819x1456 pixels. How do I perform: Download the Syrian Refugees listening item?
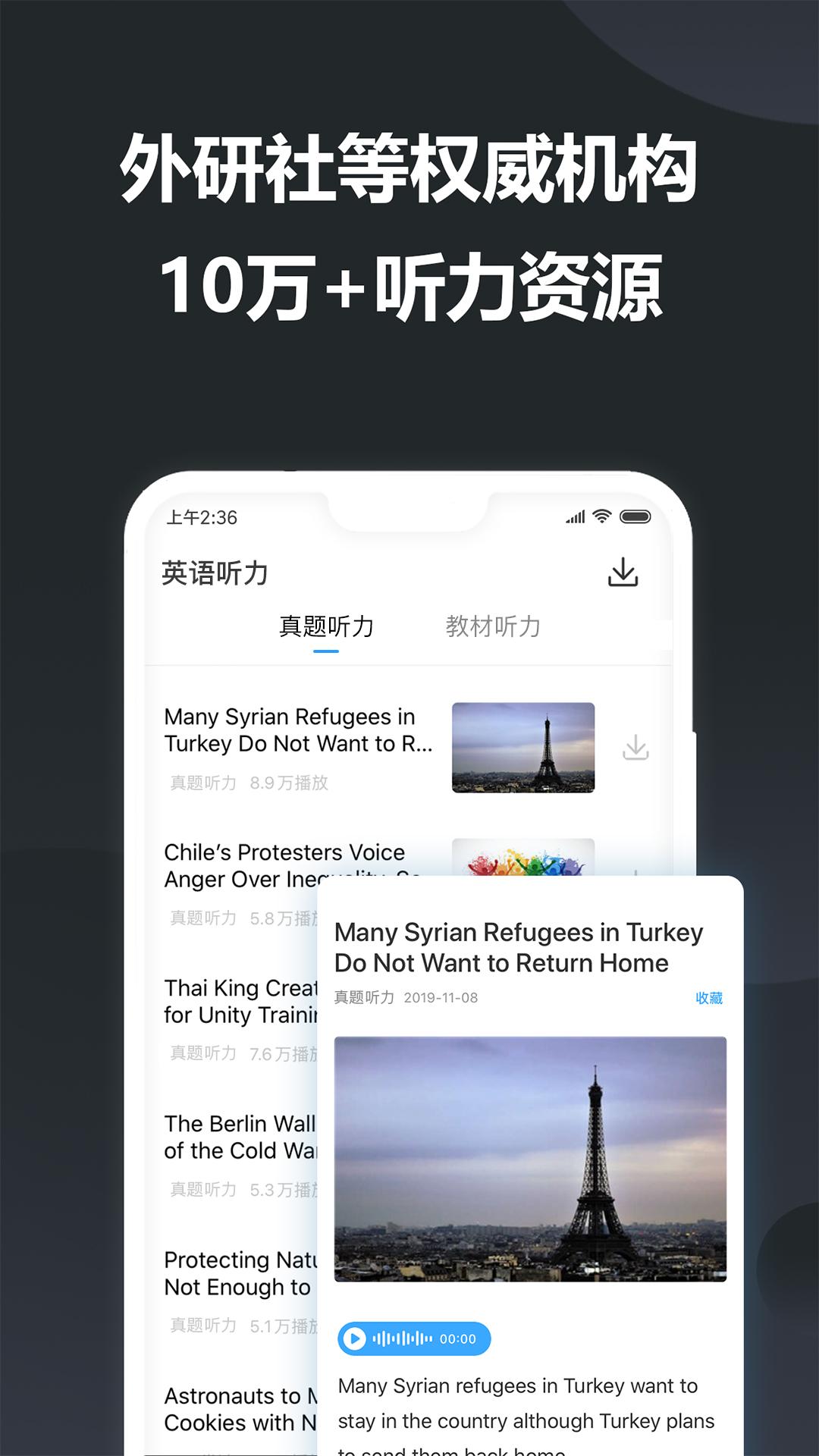[637, 747]
